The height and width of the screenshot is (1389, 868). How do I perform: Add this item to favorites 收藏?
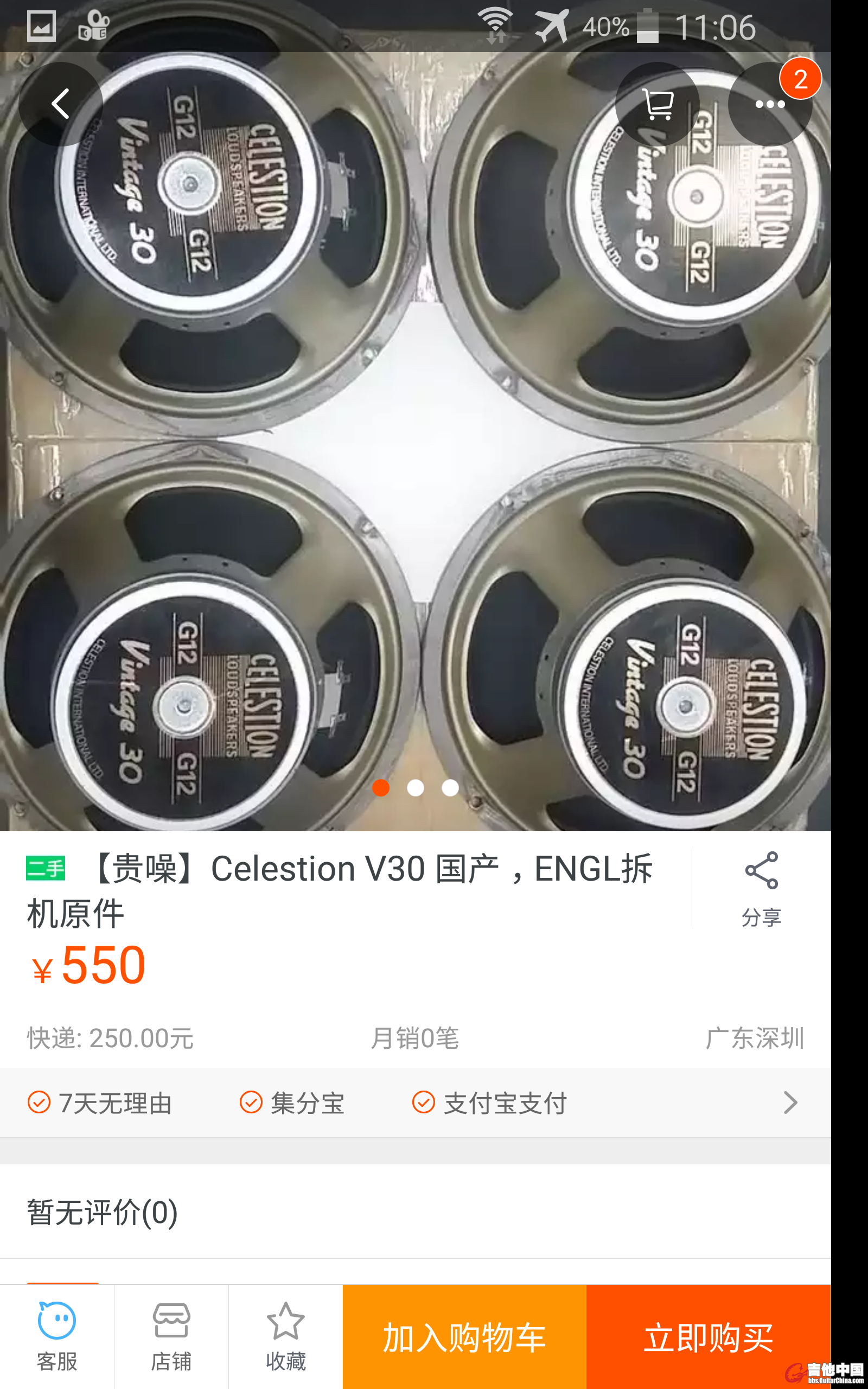click(285, 1336)
